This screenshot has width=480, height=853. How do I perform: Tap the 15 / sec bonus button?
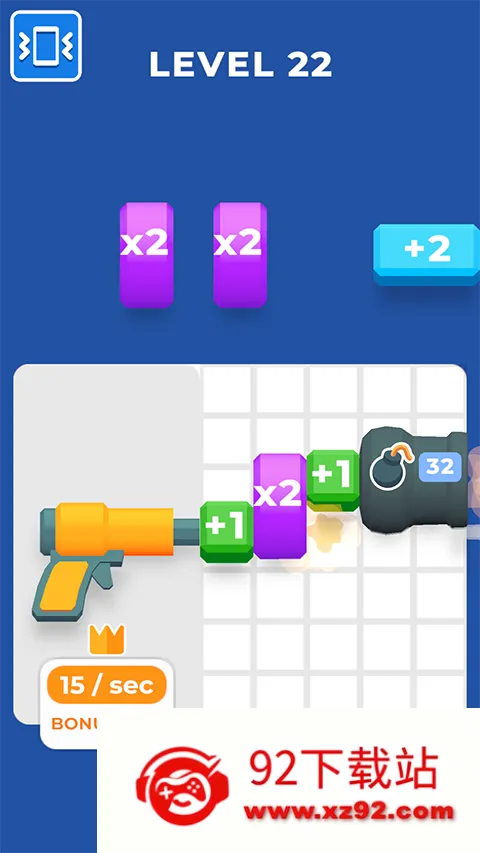(107, 685)
